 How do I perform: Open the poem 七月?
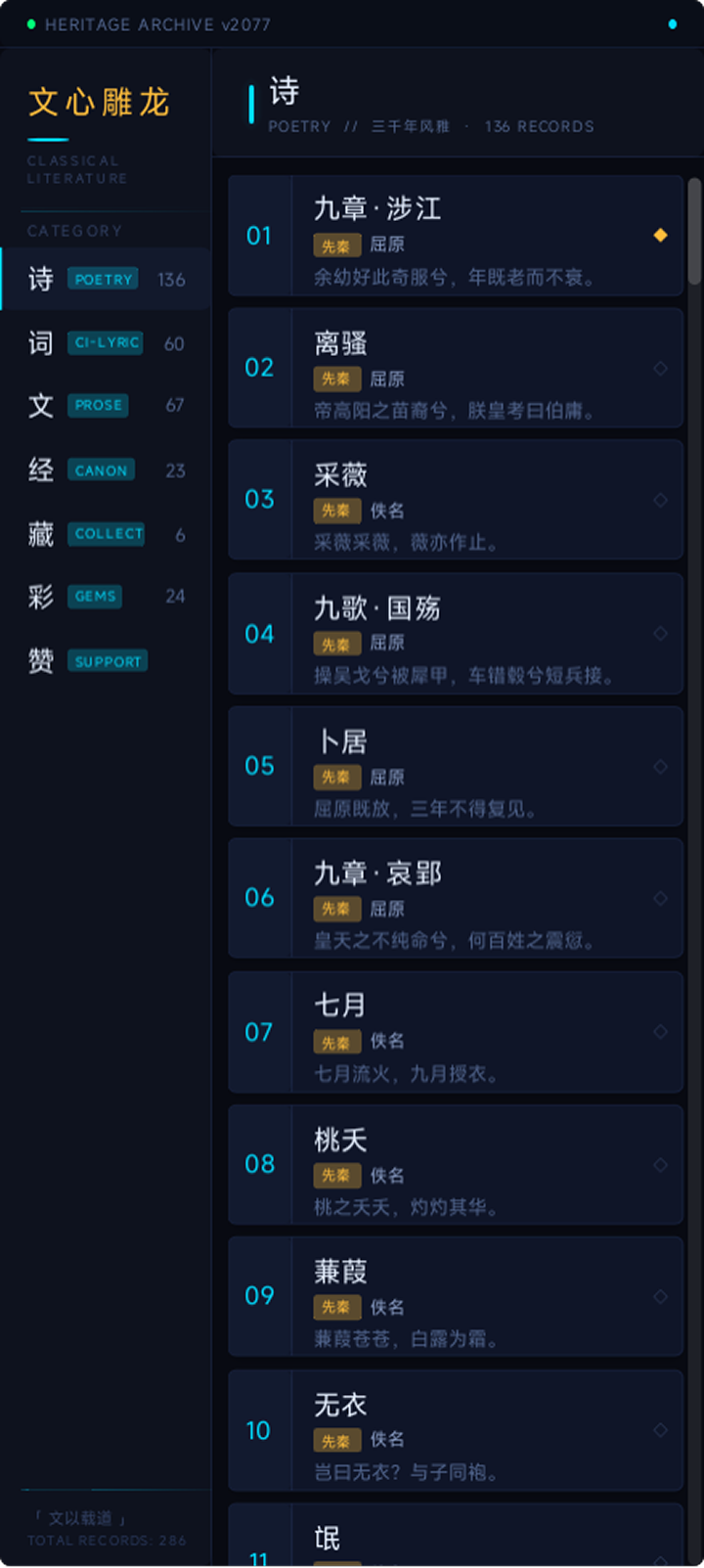(x=455, y=1032)
